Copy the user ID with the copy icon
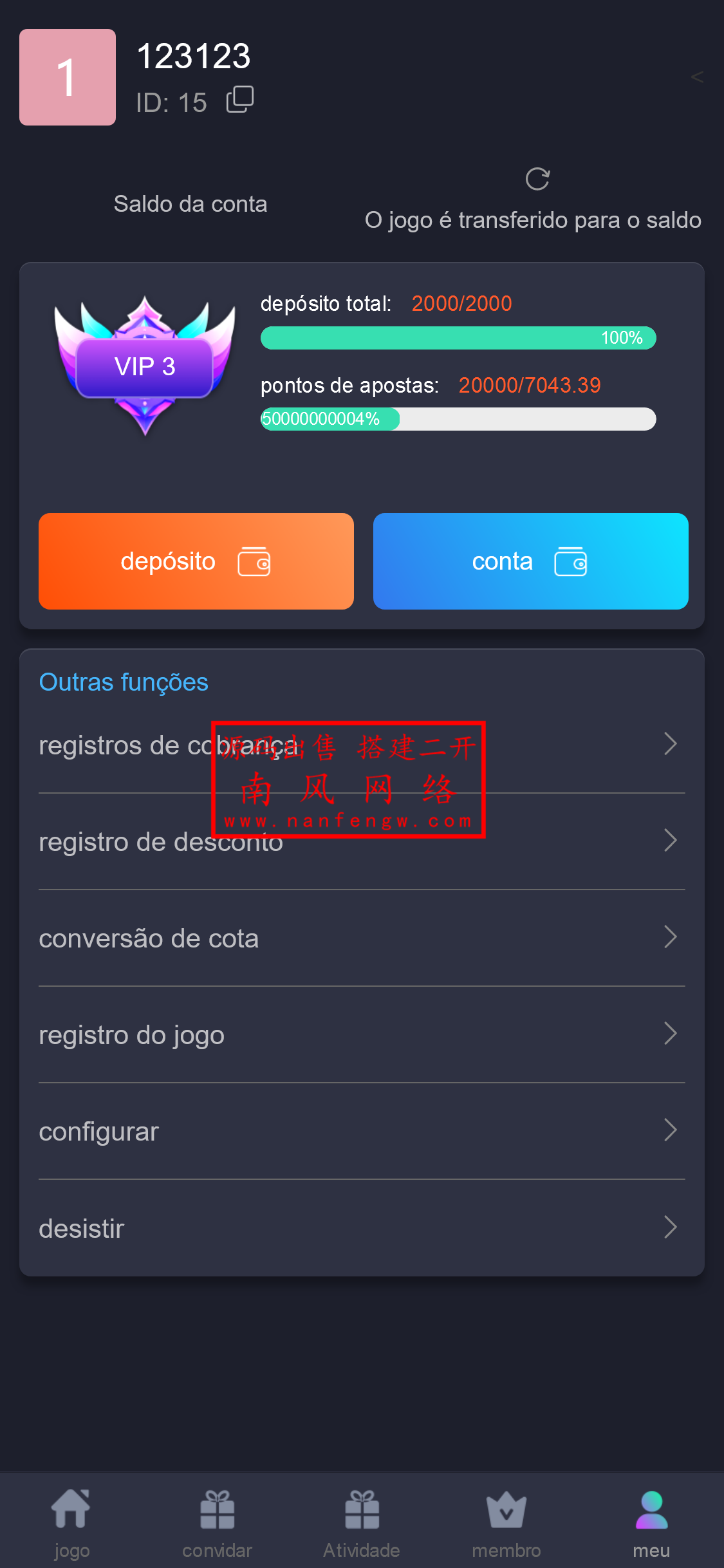 click(239, 101)
